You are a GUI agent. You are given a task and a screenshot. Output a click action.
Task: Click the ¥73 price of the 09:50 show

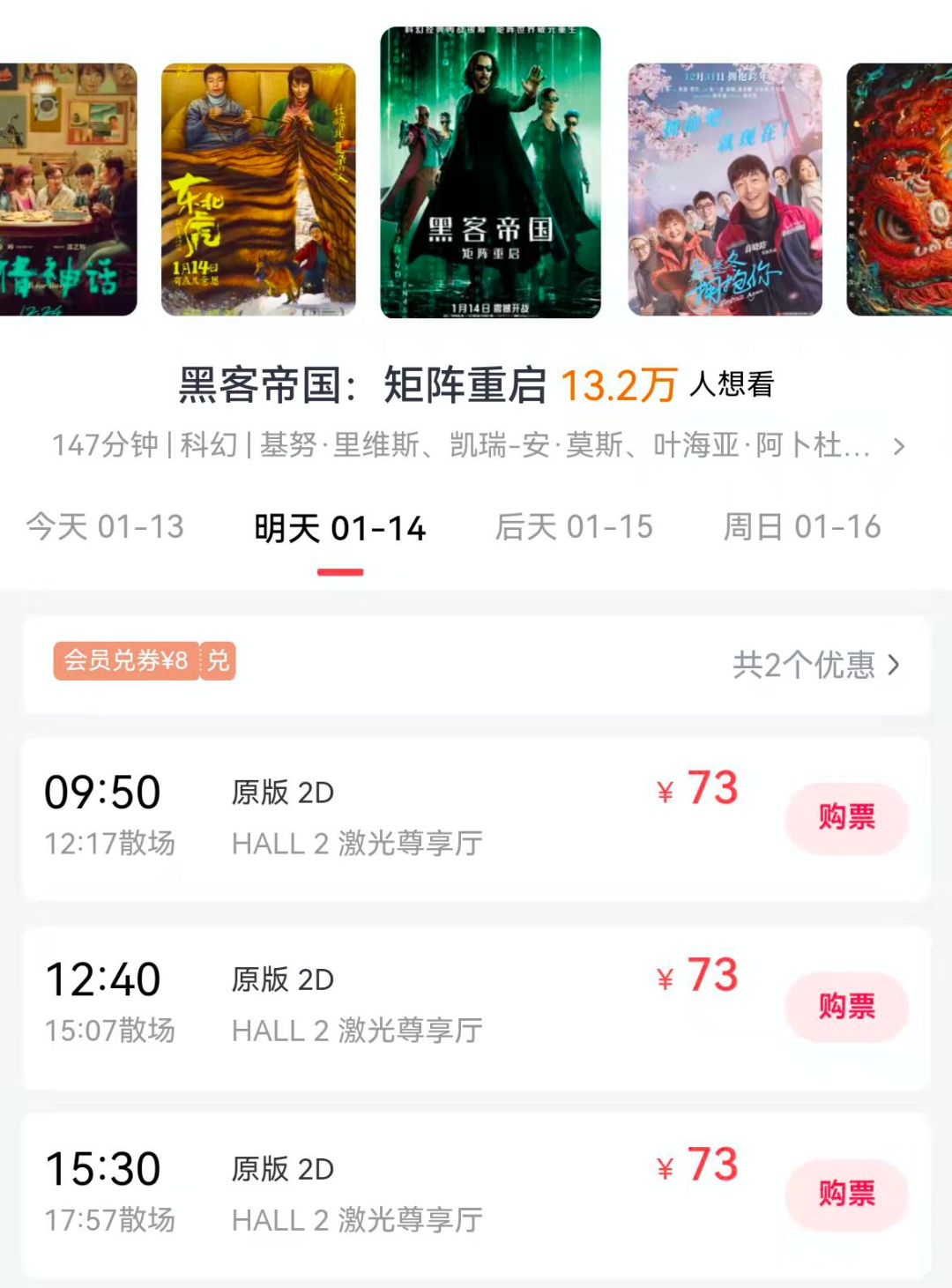(x=696, y=790)
